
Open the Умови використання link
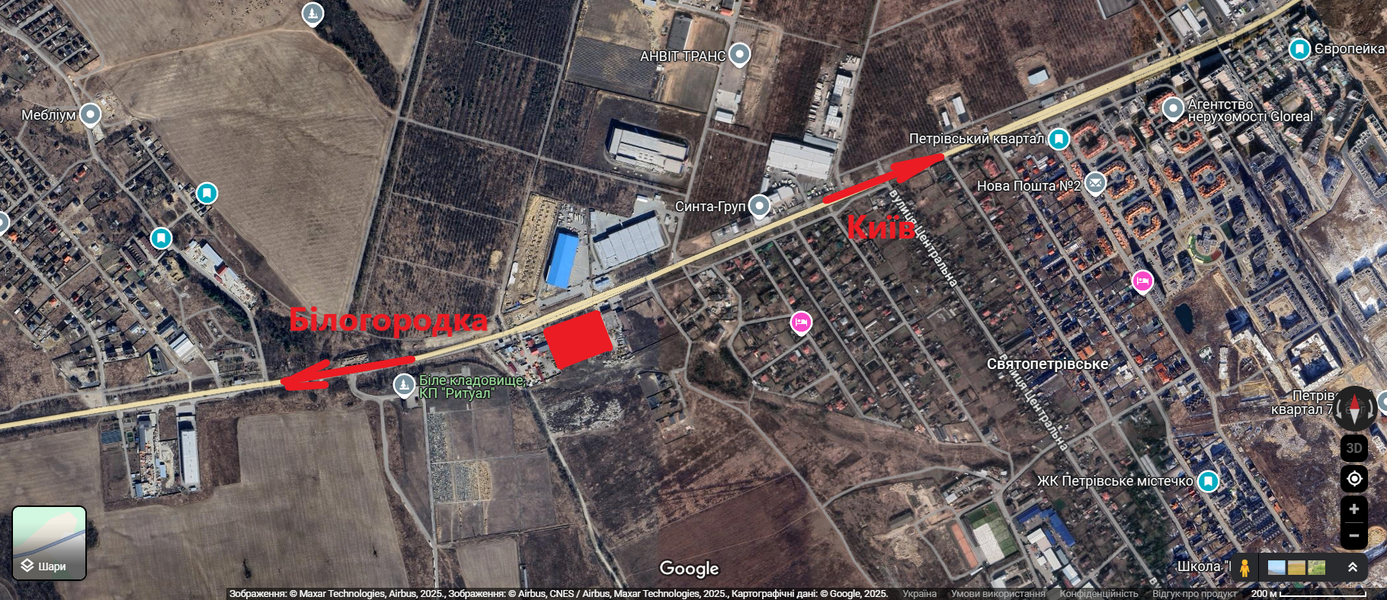point(997,594)
